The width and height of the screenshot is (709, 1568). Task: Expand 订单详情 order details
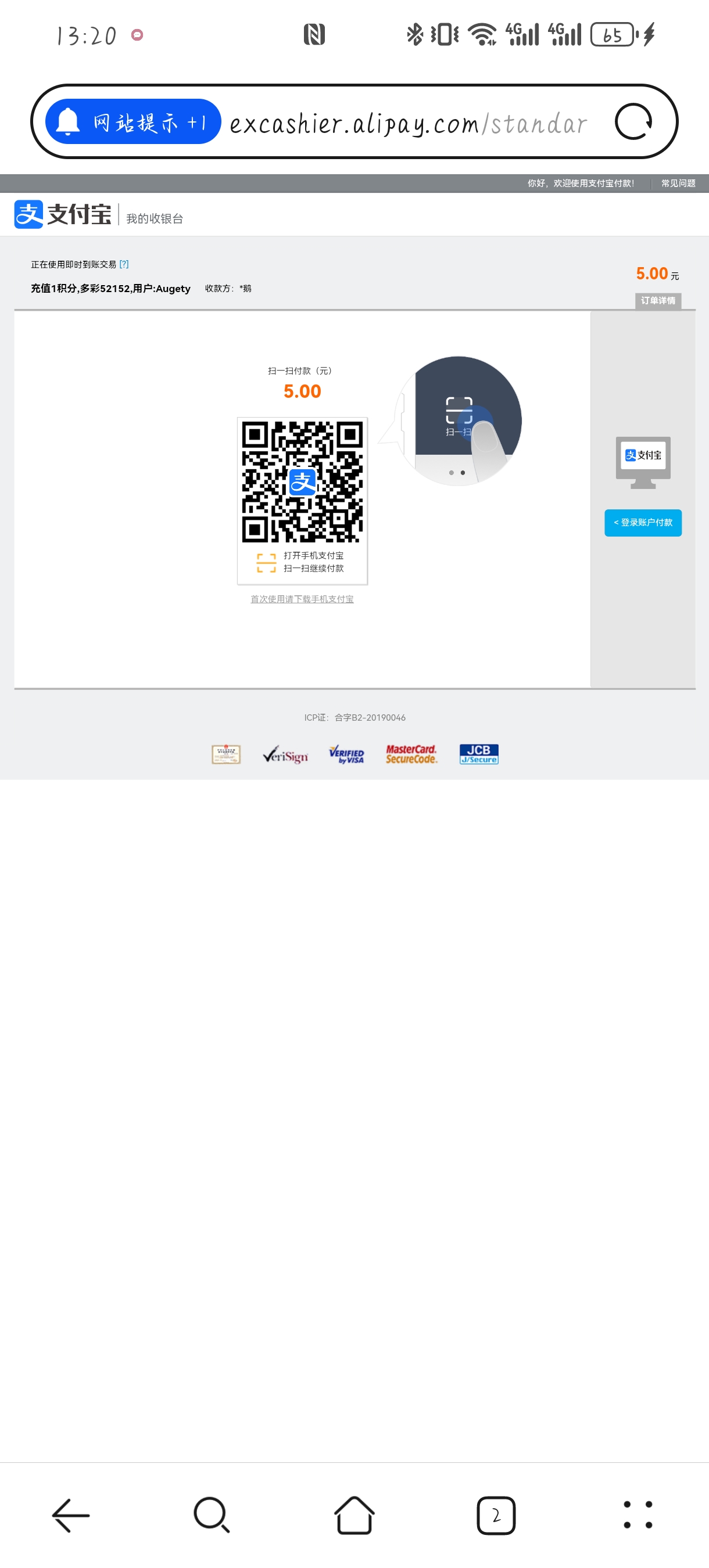(658, 301)
